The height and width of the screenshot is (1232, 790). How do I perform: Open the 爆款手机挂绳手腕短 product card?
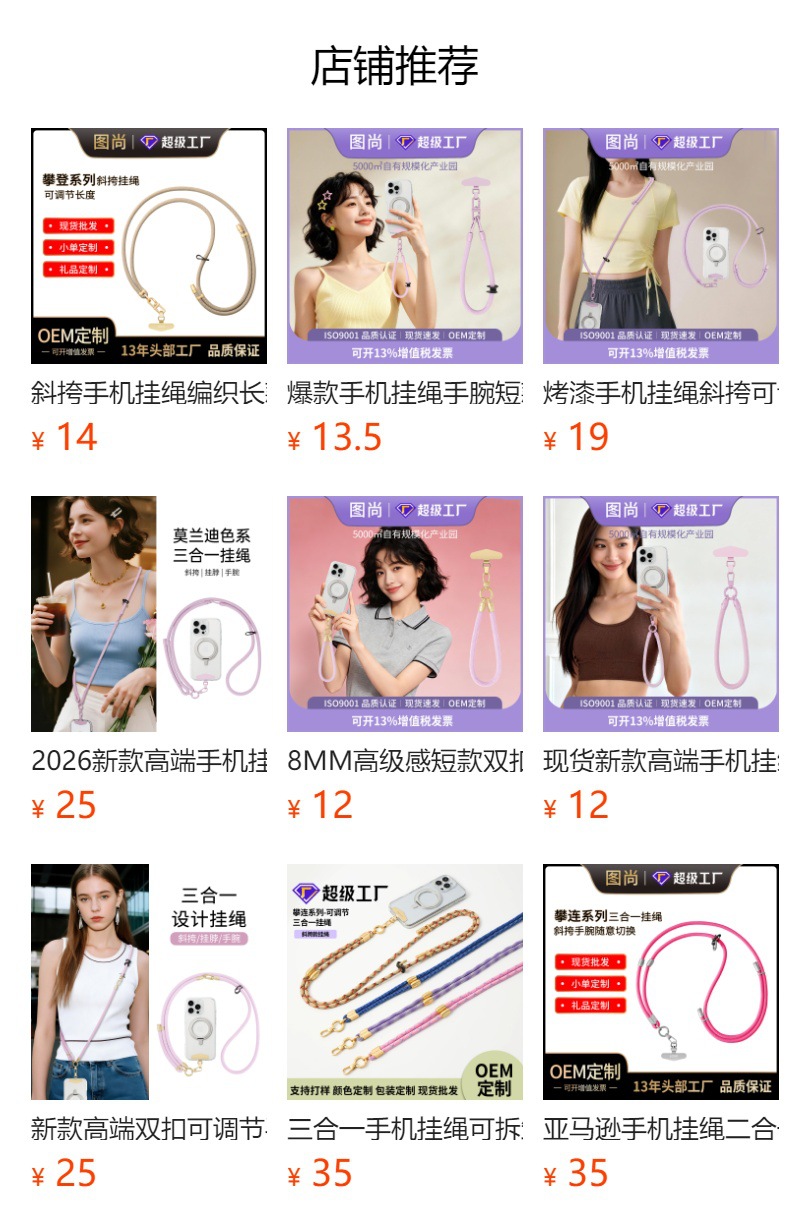coord(405,291)
